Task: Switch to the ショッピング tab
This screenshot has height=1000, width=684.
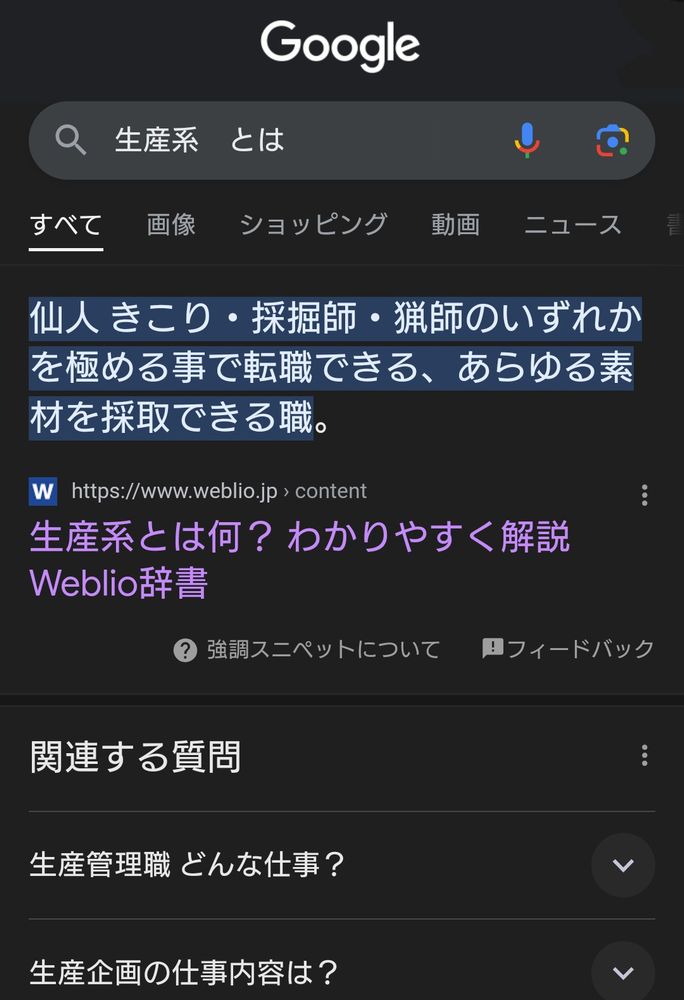Action: pyautogui.click(x=314, y=224)
